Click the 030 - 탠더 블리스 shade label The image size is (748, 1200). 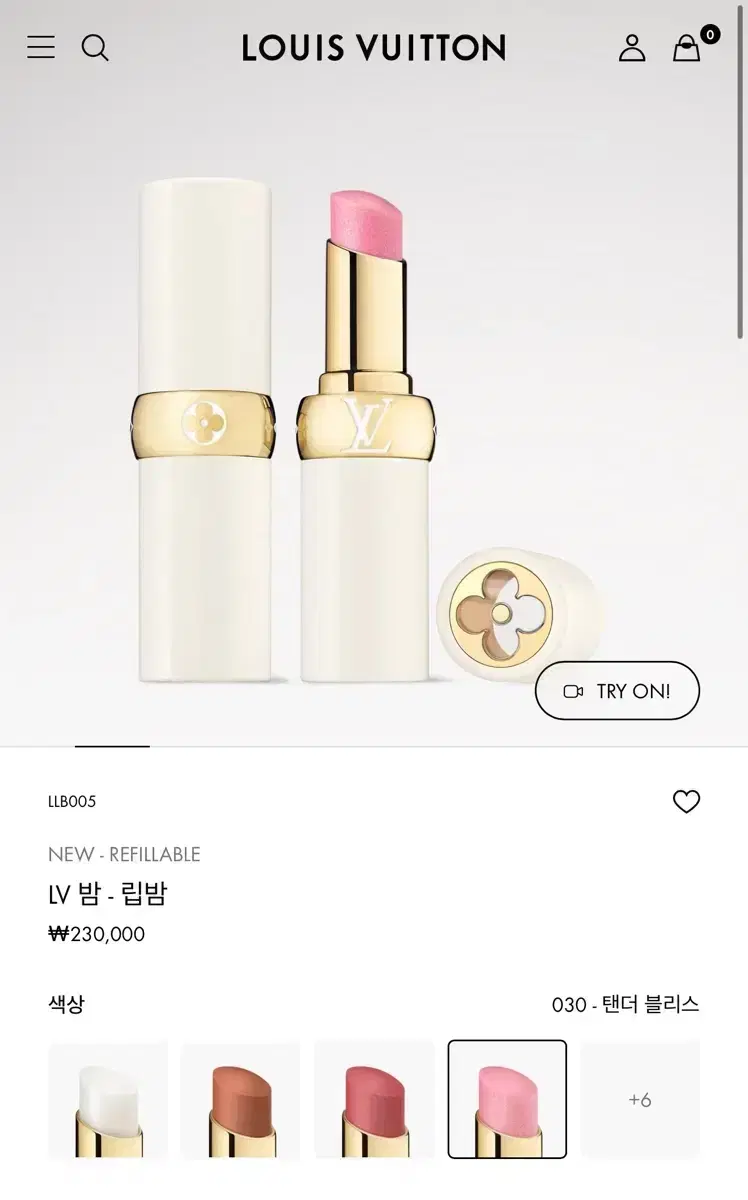(627, 1005)
